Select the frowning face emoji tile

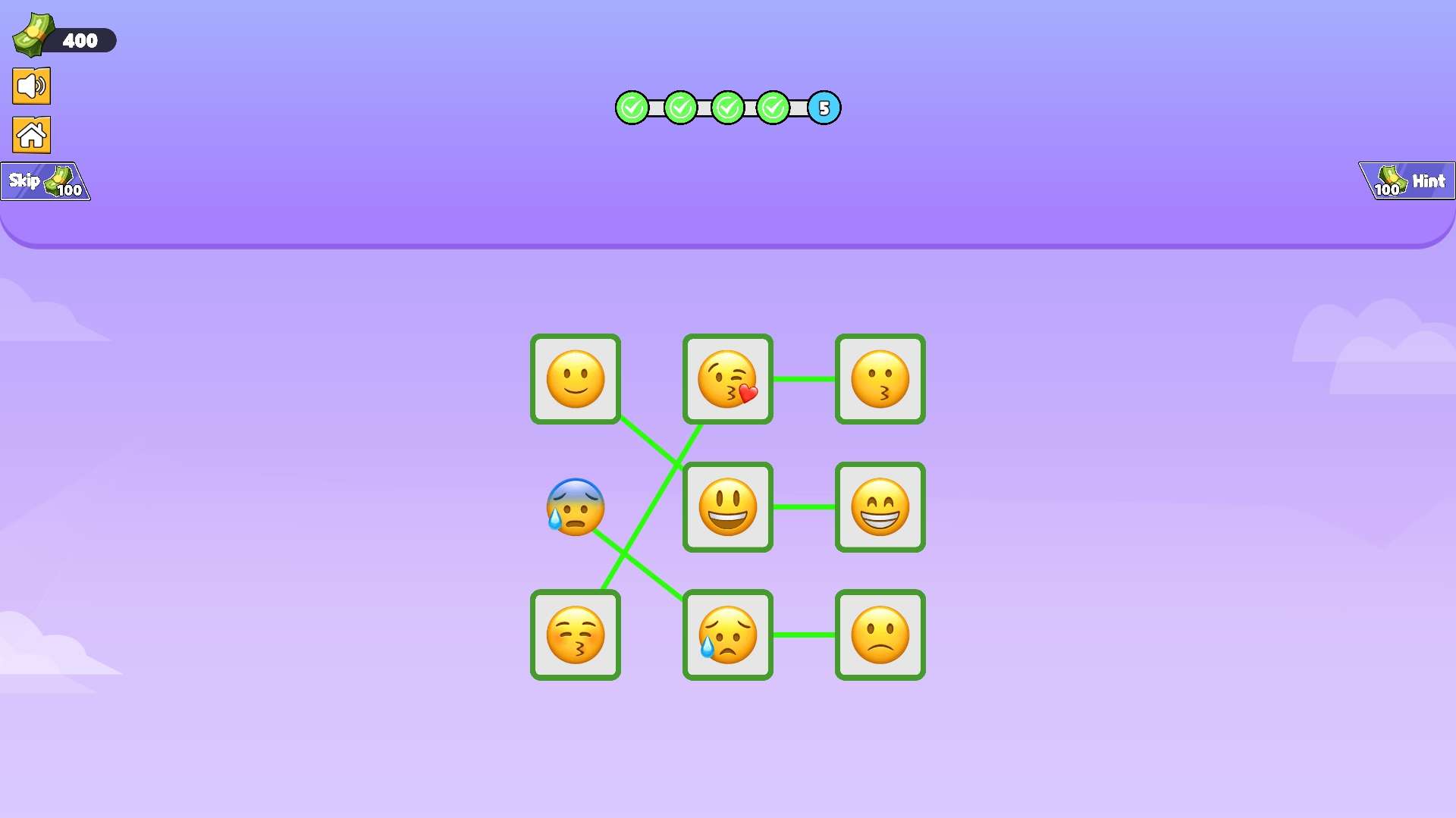[880, 635]
